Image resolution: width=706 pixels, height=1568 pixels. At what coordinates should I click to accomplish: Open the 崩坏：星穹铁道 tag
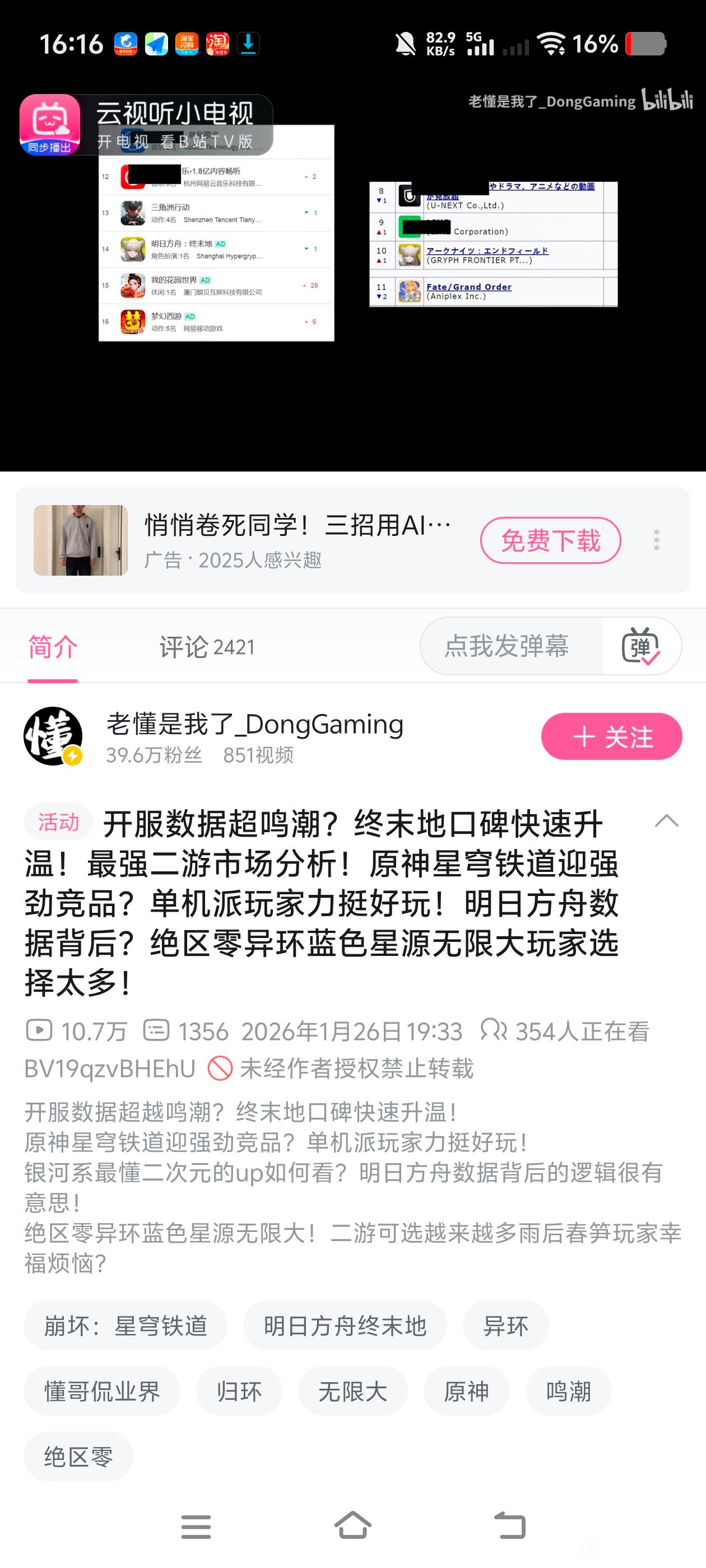tap(126, 1326)
